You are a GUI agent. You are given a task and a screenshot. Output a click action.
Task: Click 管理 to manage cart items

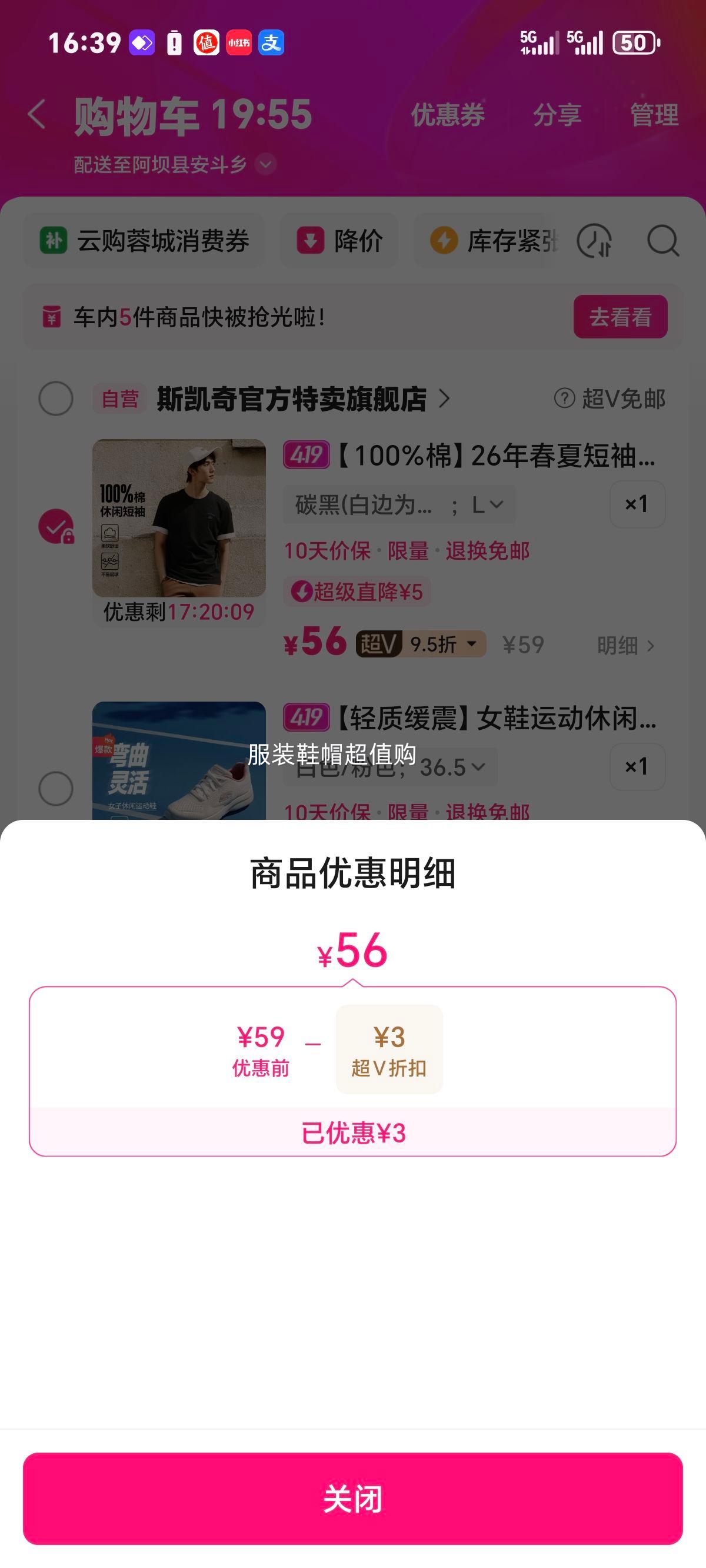coord(654,115)
